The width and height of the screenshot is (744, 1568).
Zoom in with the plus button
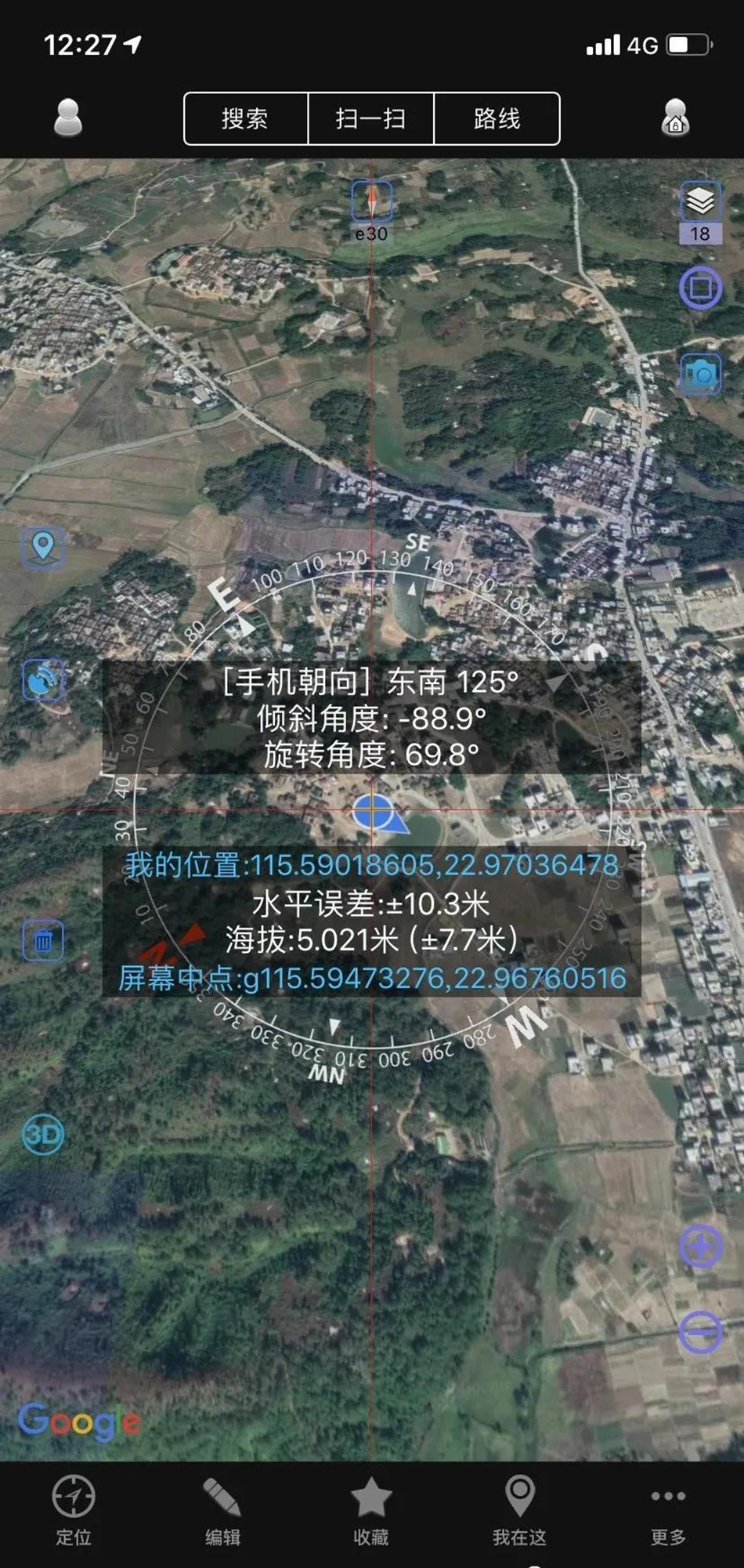700,1247
